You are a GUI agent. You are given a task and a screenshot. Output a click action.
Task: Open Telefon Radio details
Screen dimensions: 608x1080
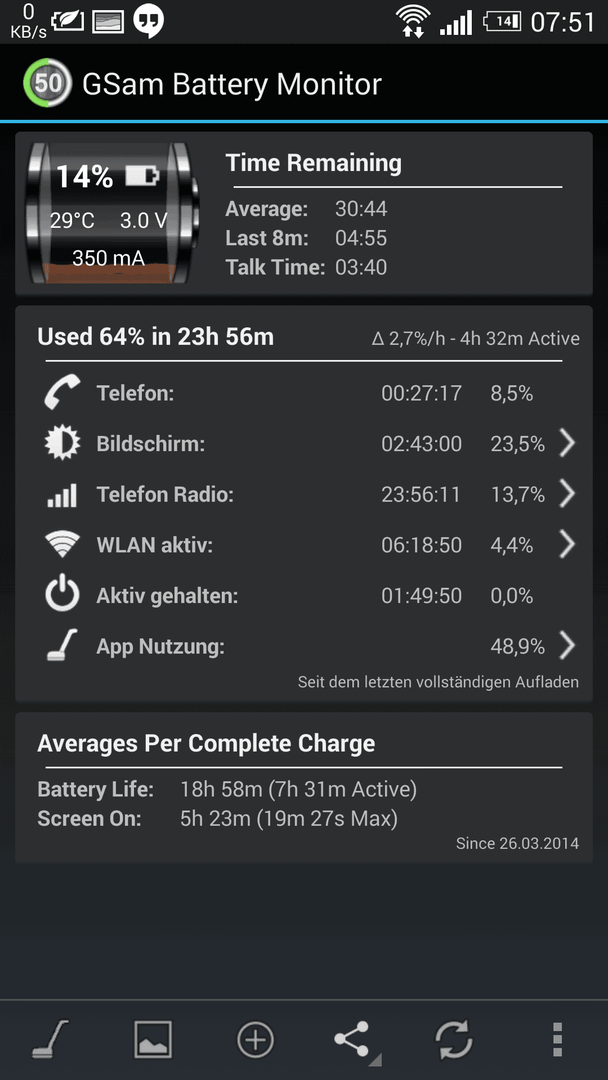click(304, 495)
